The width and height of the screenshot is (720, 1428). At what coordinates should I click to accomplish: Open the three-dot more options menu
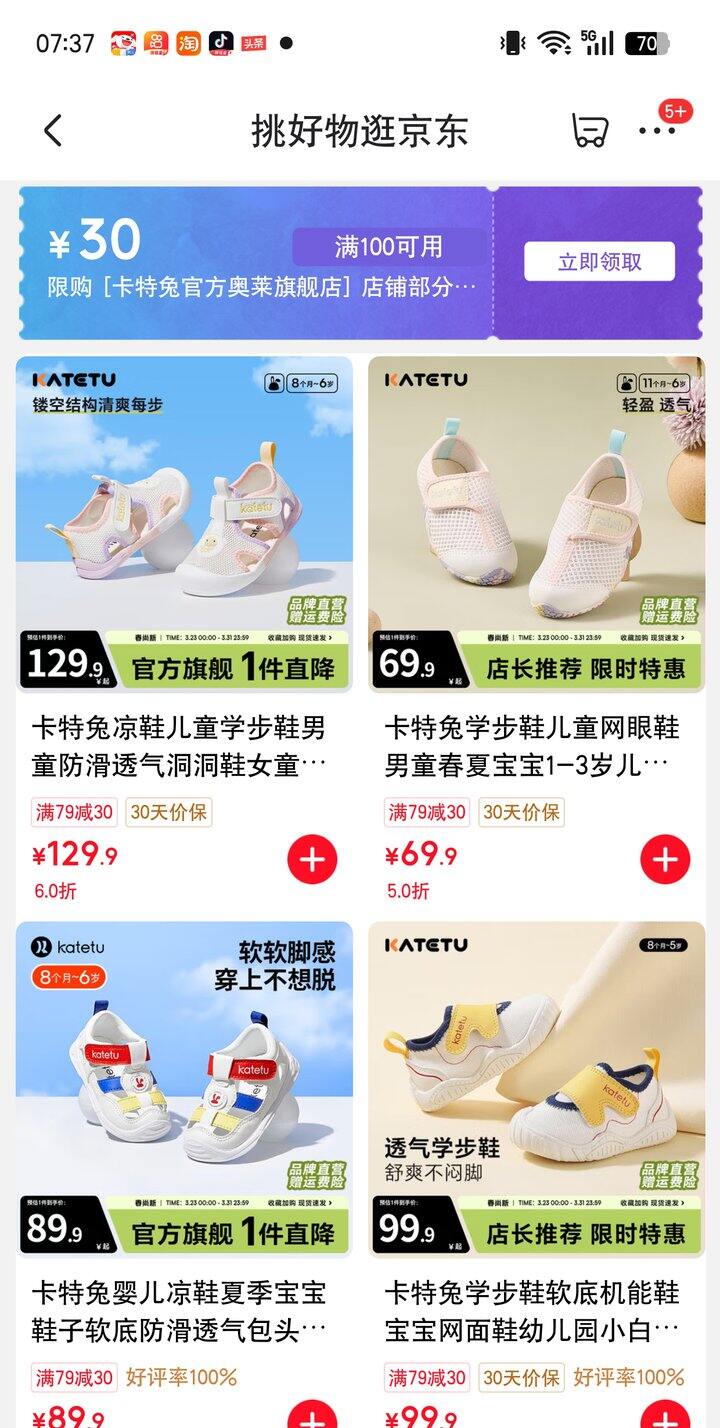(x=657, y=131)
